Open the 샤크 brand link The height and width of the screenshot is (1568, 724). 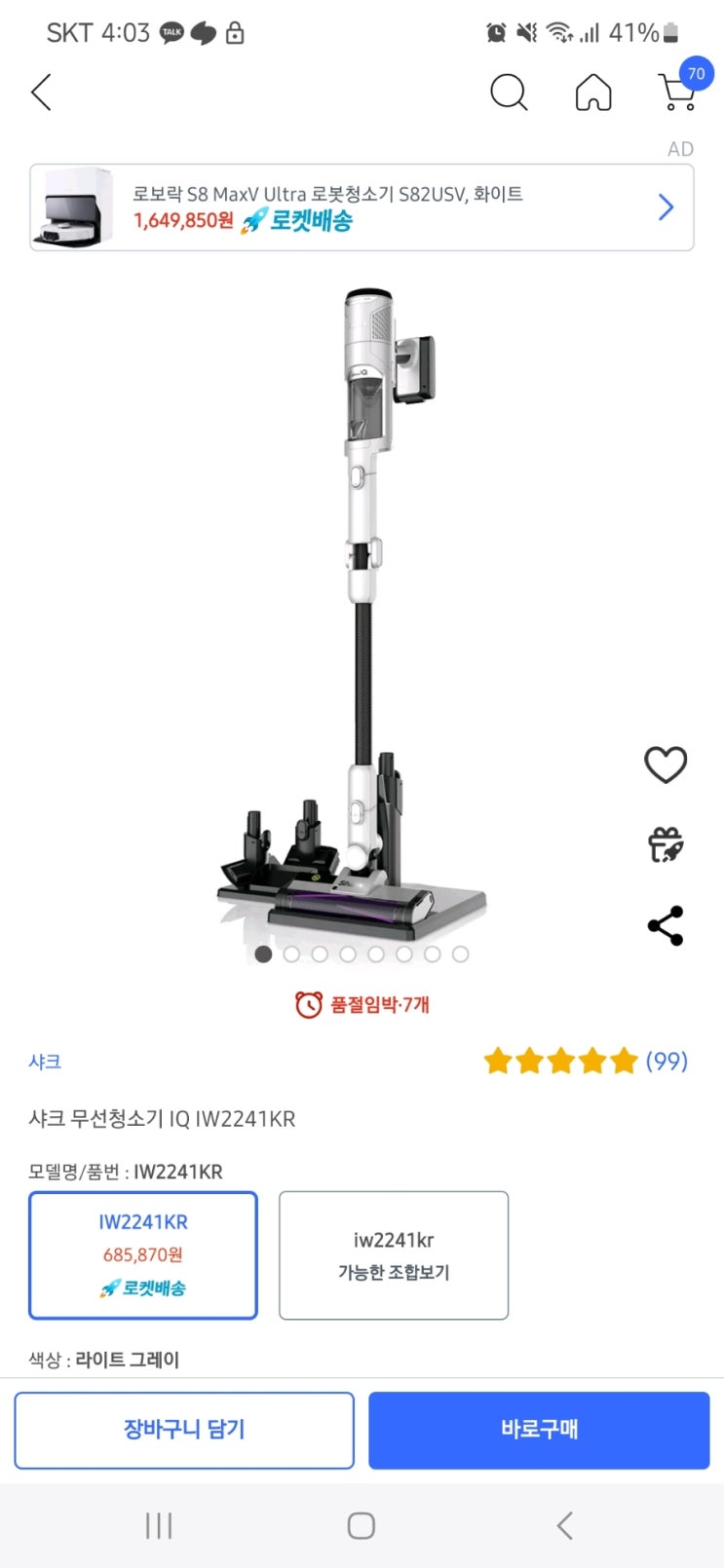tap(45, 1062)
